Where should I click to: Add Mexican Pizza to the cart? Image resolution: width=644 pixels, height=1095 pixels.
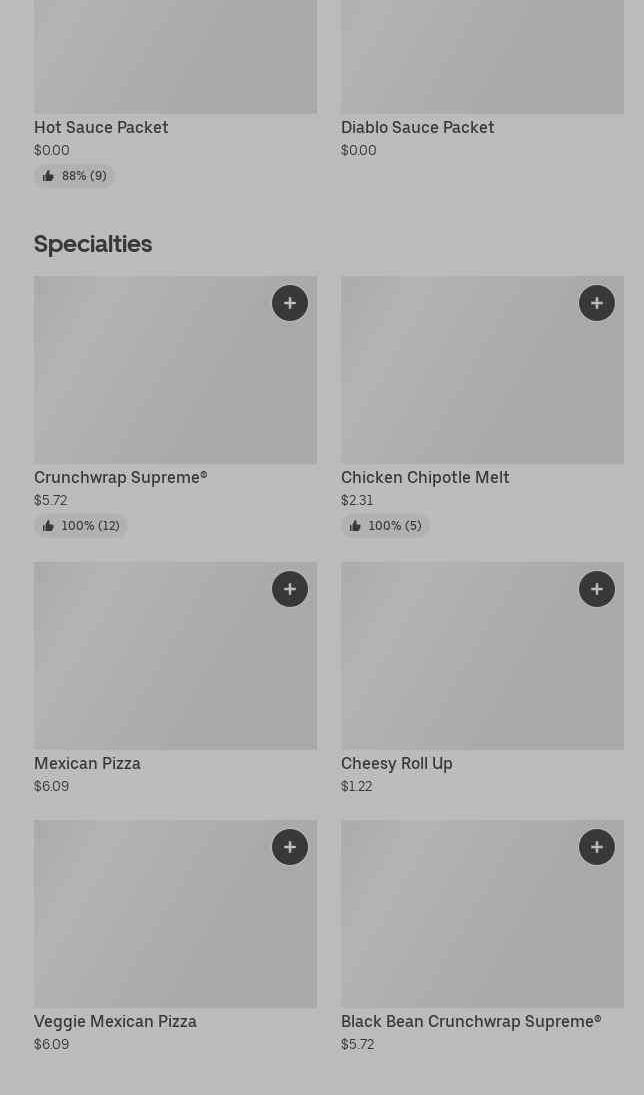(x=290, y=589)
